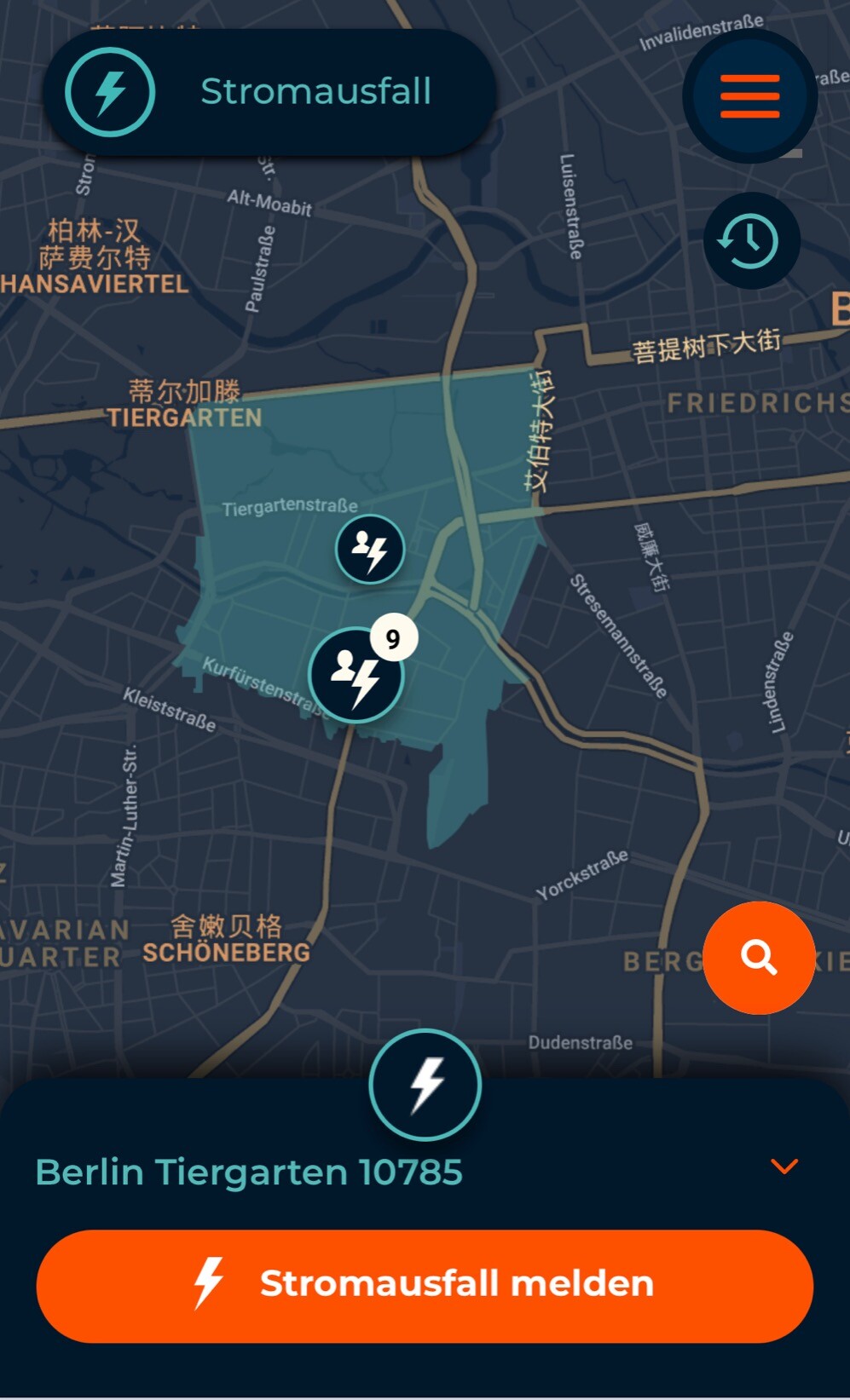The width and height of the screenshot is (850, 1400).
Task: Expand the Berlin Tiergarten 10785 panel chevron
Action: [784, 1166]
